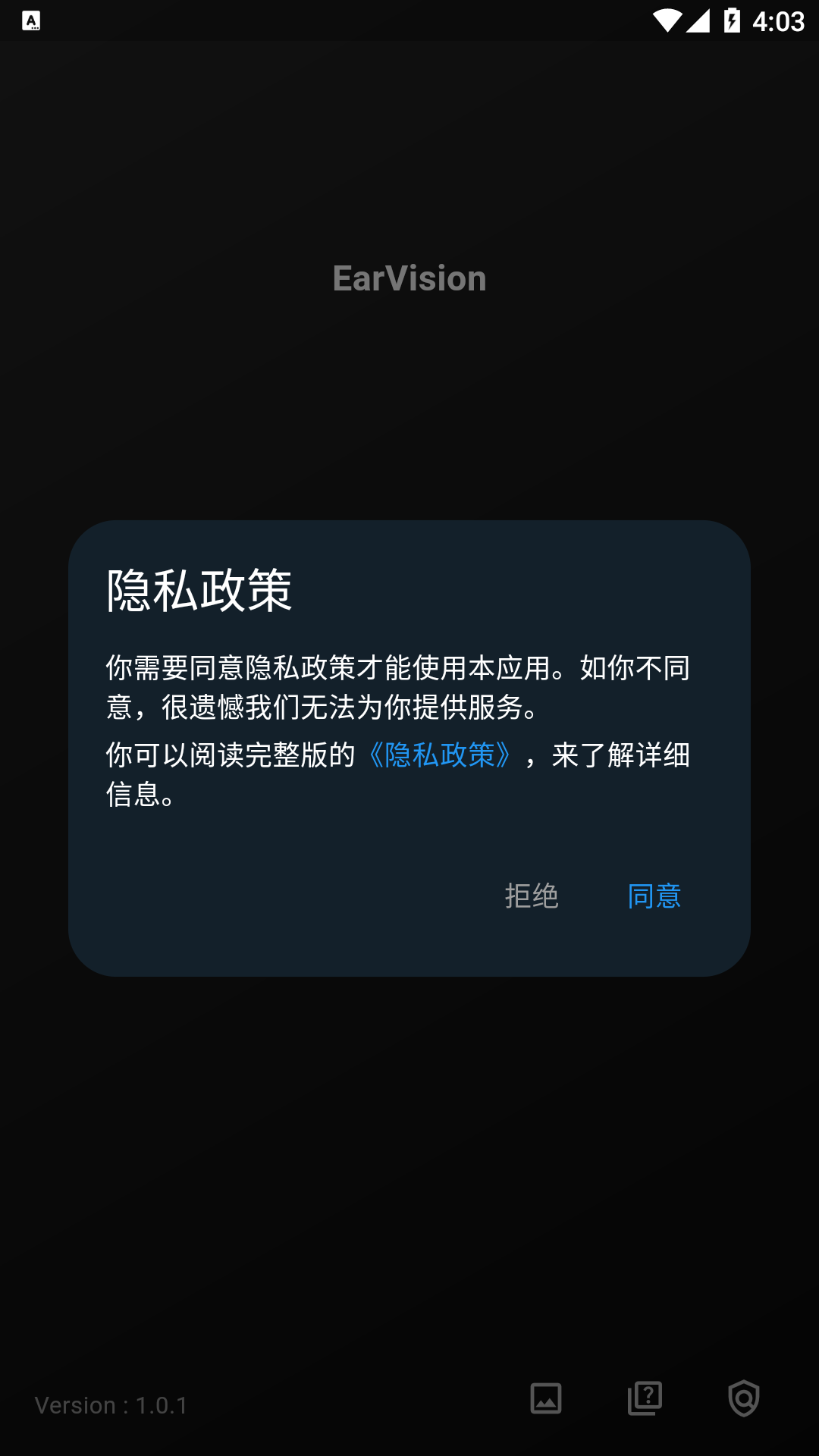This screenshot has height=1456, width=819.
Task: Tap the charging battery icon
Action: (x=730, y=20)
